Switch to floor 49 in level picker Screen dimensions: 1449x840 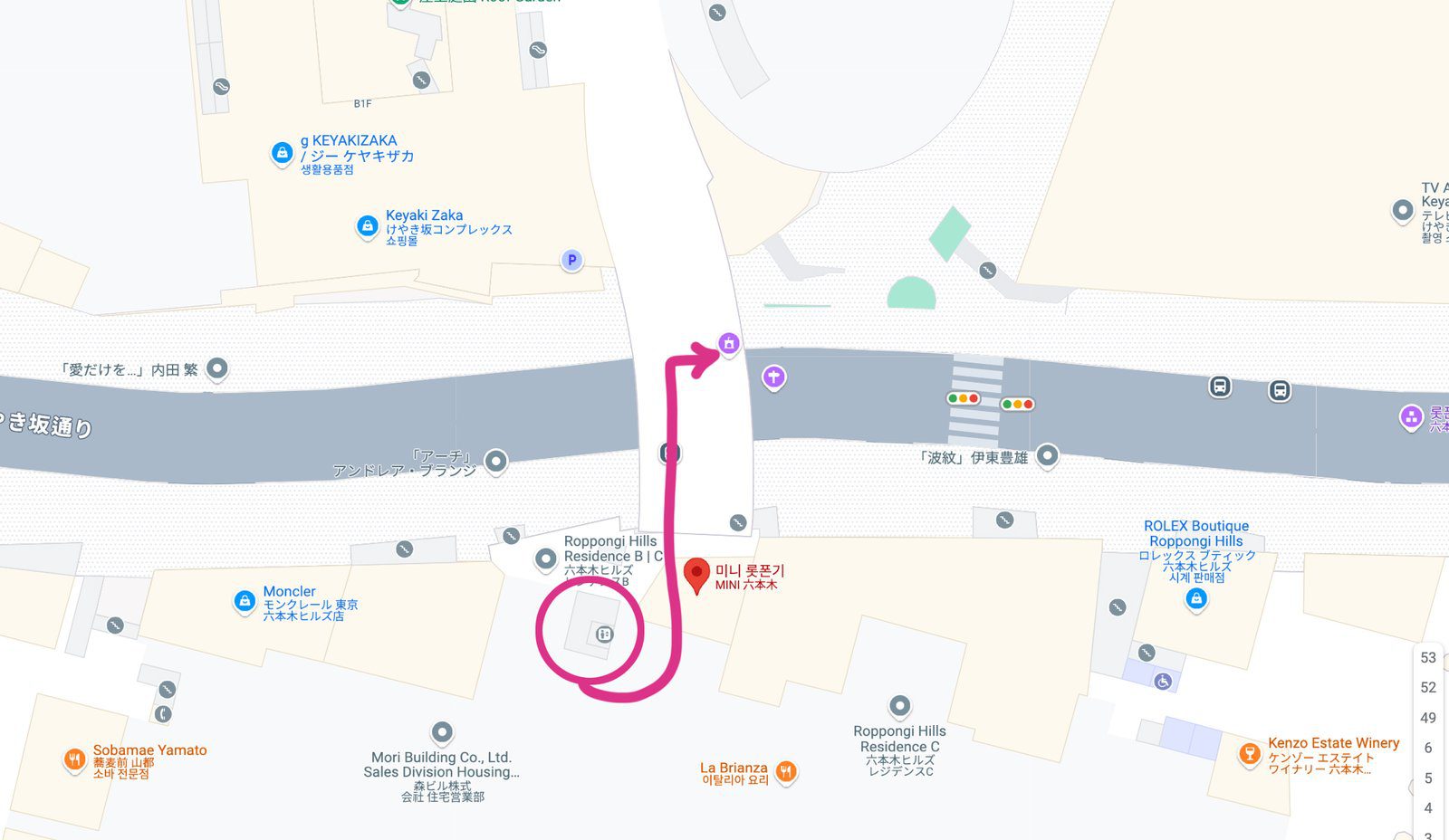(1428, 718)
